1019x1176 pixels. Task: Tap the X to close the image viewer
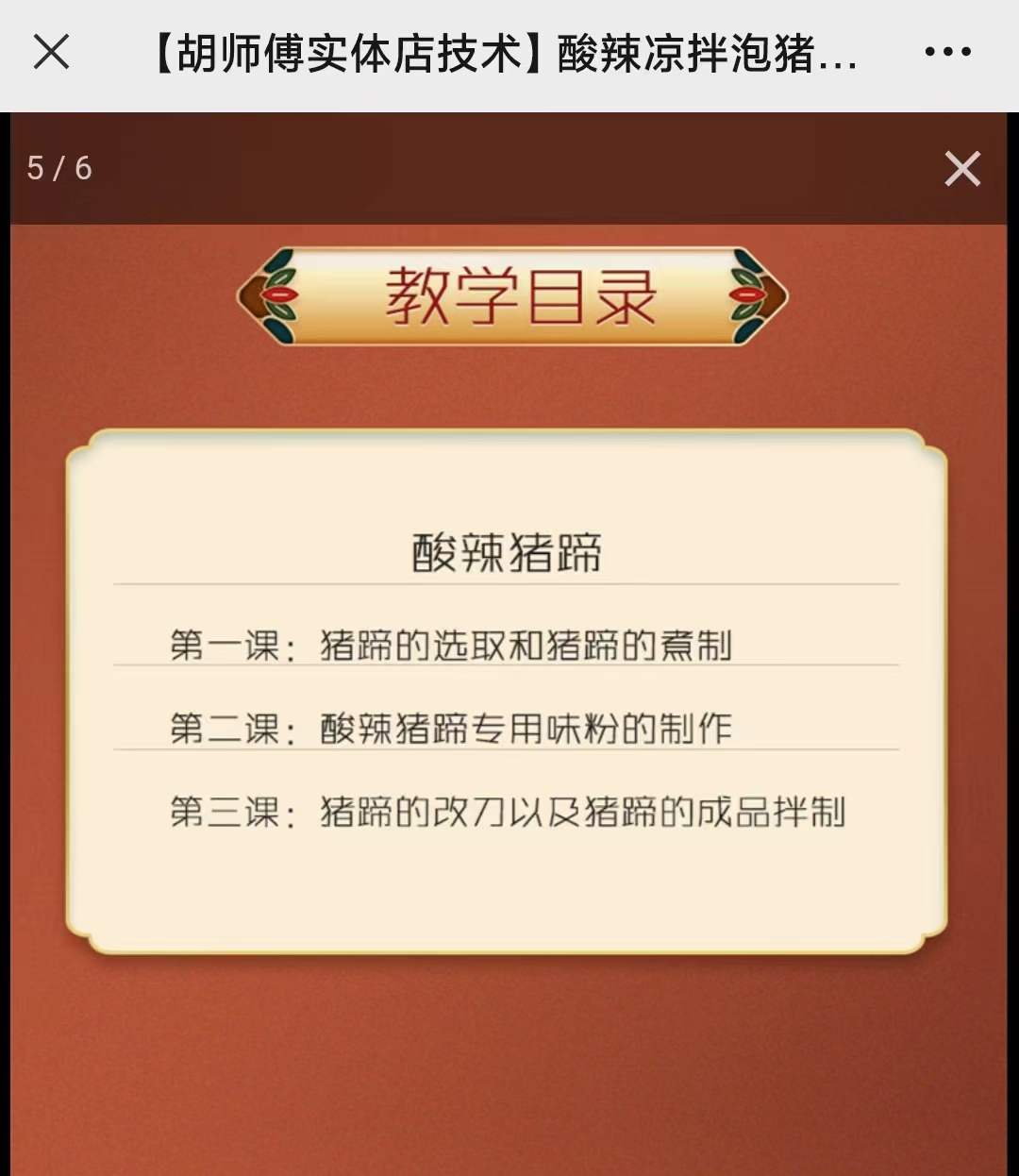tap(962, 170)
